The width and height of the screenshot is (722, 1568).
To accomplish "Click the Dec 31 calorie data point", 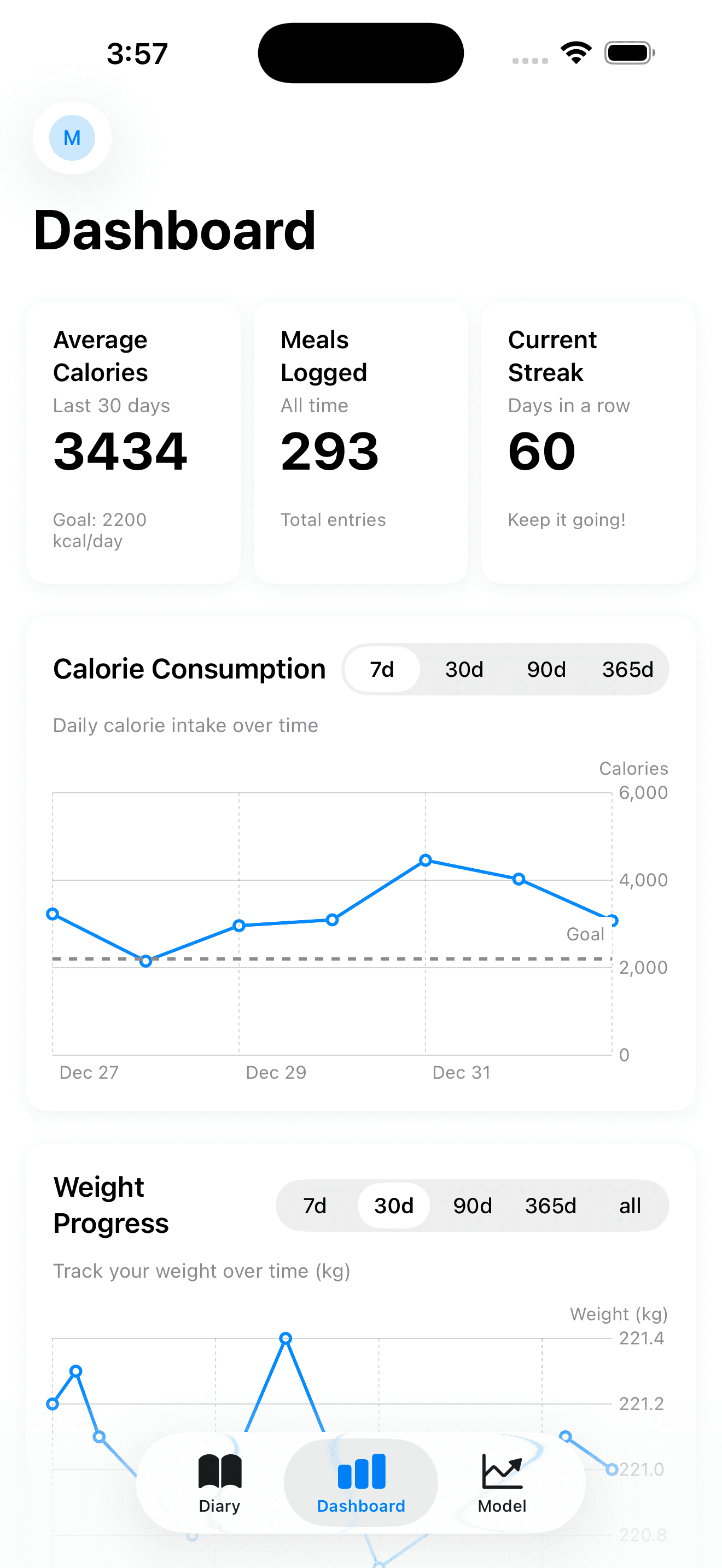I will 425,860.
